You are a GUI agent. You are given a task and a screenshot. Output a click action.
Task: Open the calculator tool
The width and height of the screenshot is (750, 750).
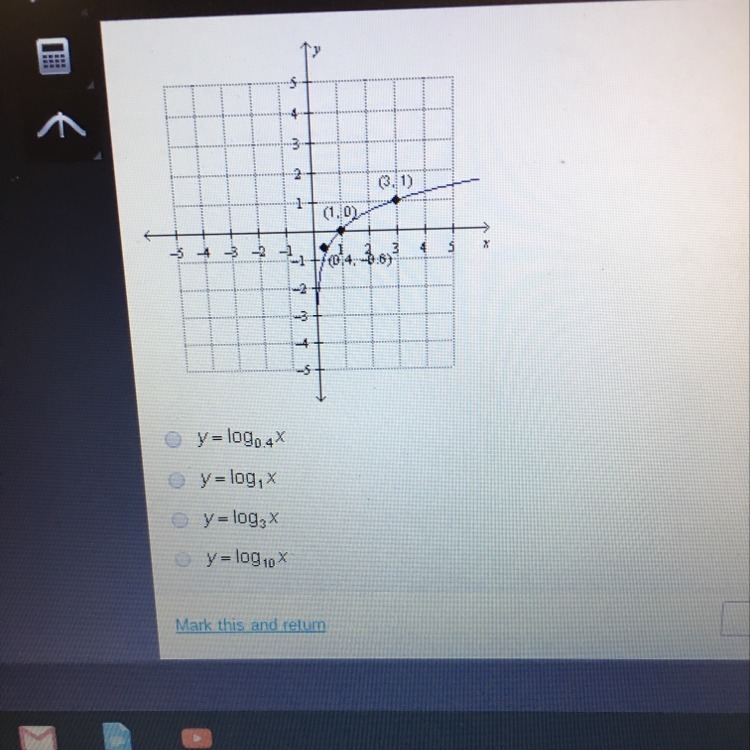pos(54,56)
